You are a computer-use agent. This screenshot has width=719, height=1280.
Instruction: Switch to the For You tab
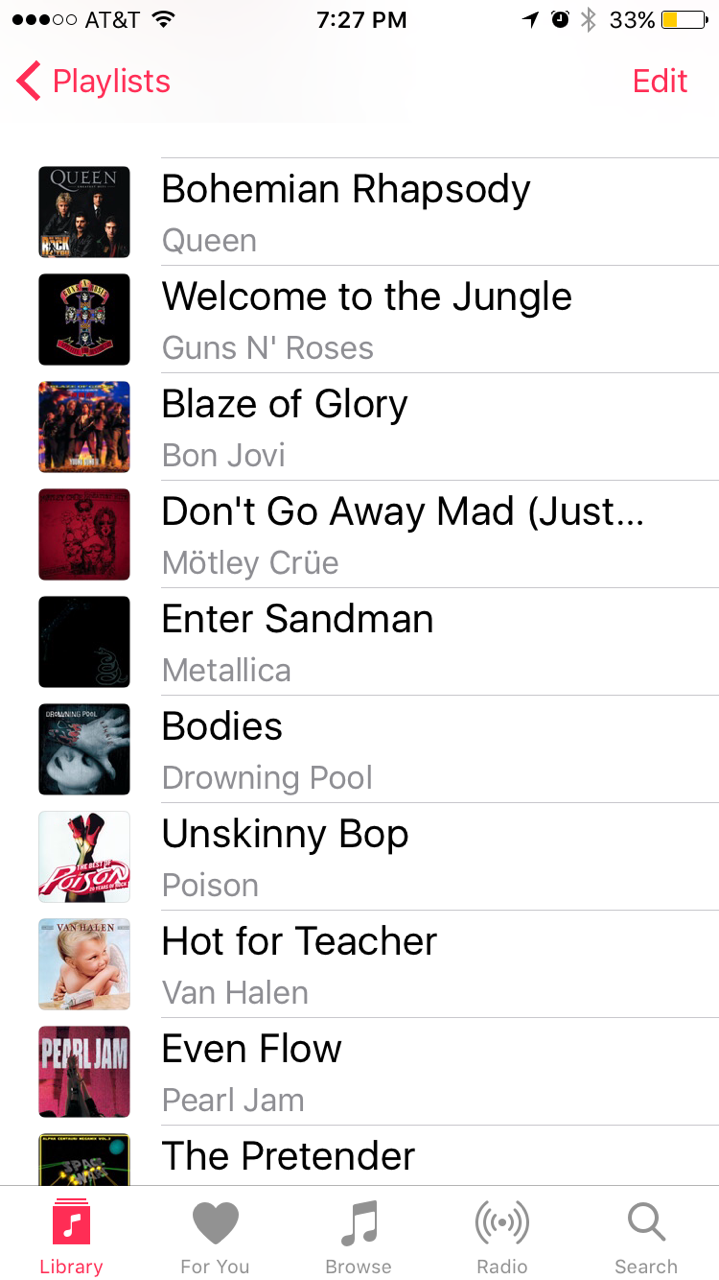point(215,1237)
